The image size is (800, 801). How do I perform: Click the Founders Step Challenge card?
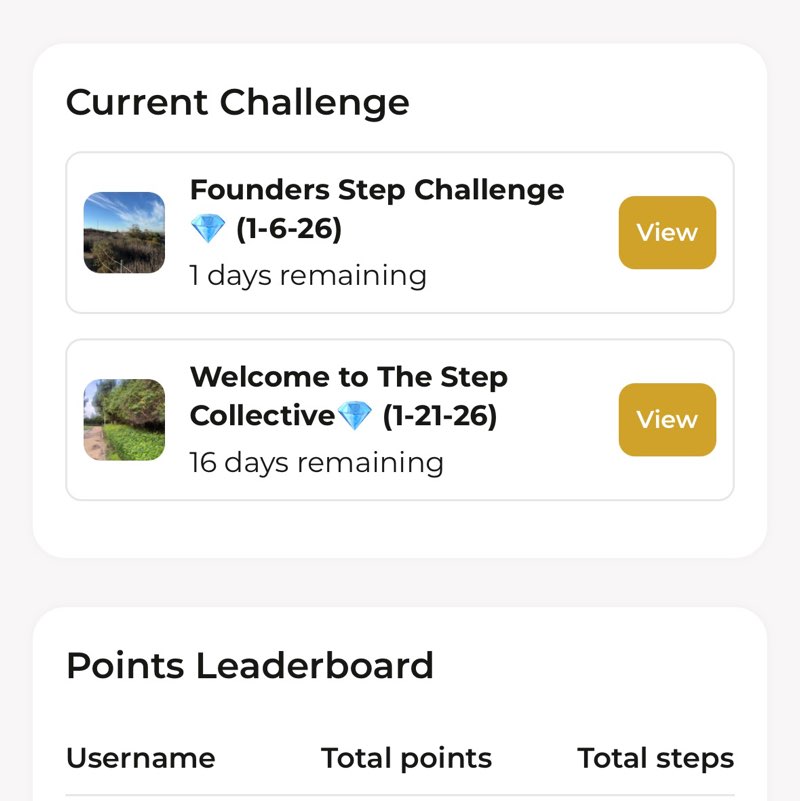400,232
